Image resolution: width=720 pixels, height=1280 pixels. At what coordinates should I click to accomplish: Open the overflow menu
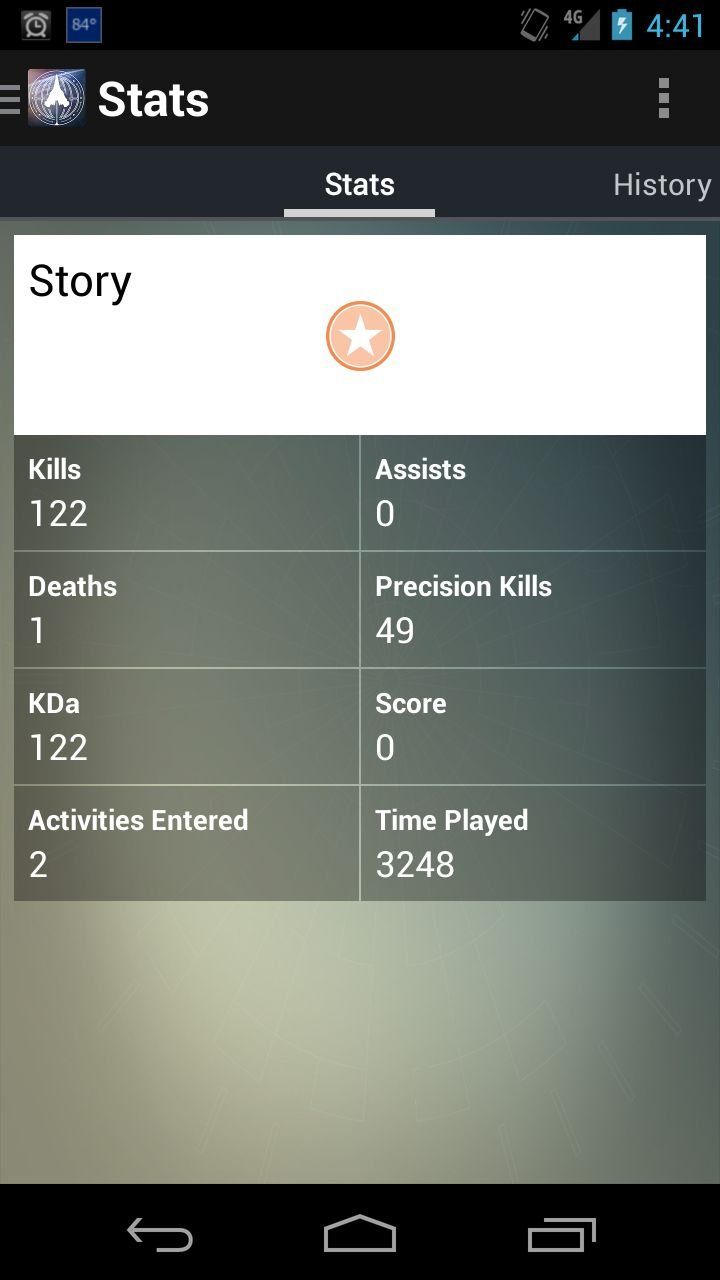pos(663,99)
